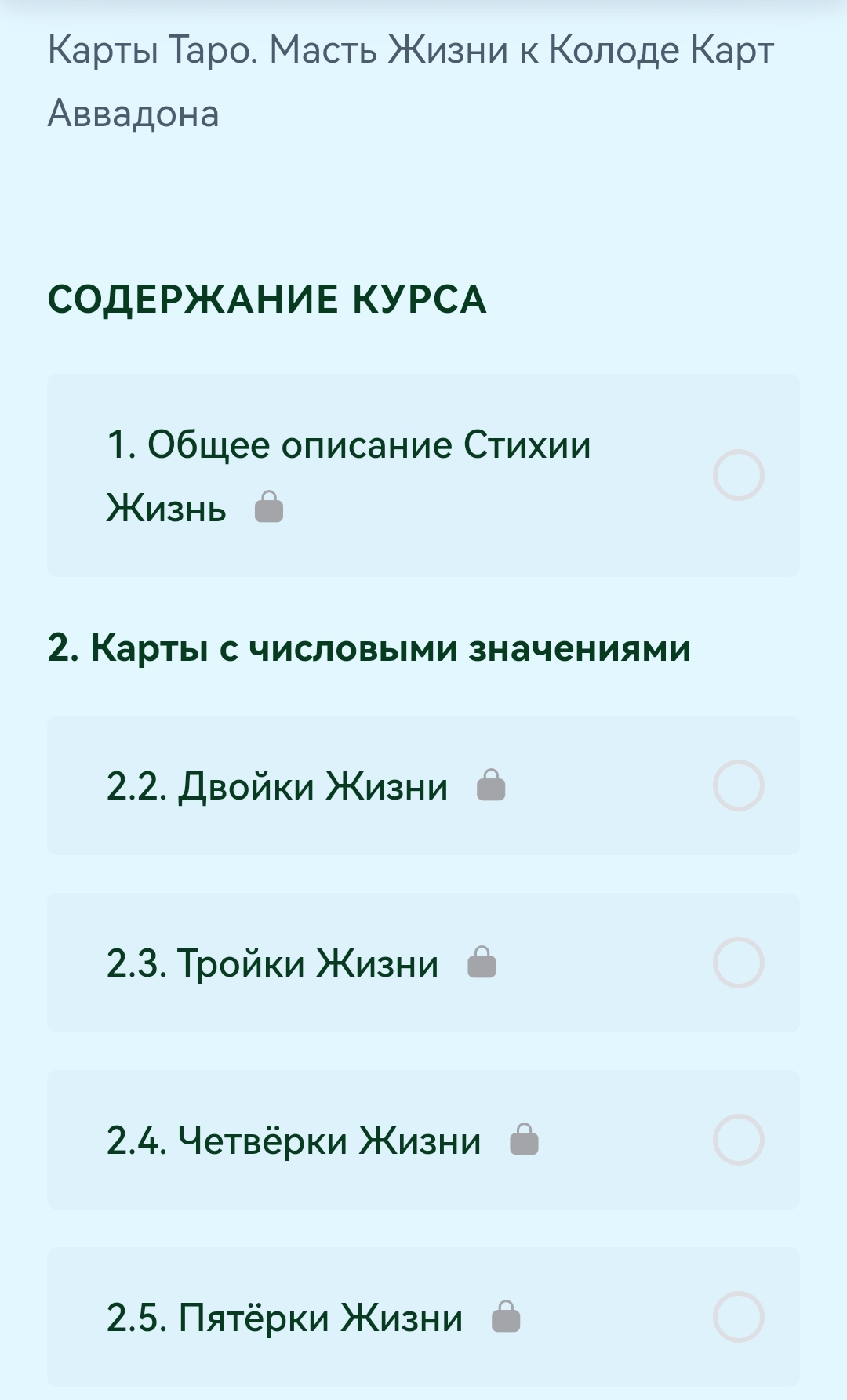
Task: Open lesson 2.3 Тройки Жизни
Action: point(273,963)
